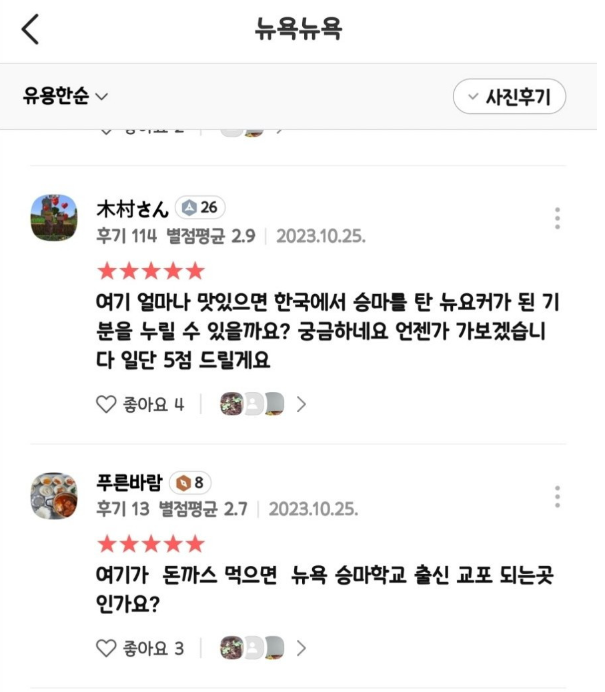Go back from 뉴욕뉴욕 reviews
605x692 pixels.
(31, 30)
